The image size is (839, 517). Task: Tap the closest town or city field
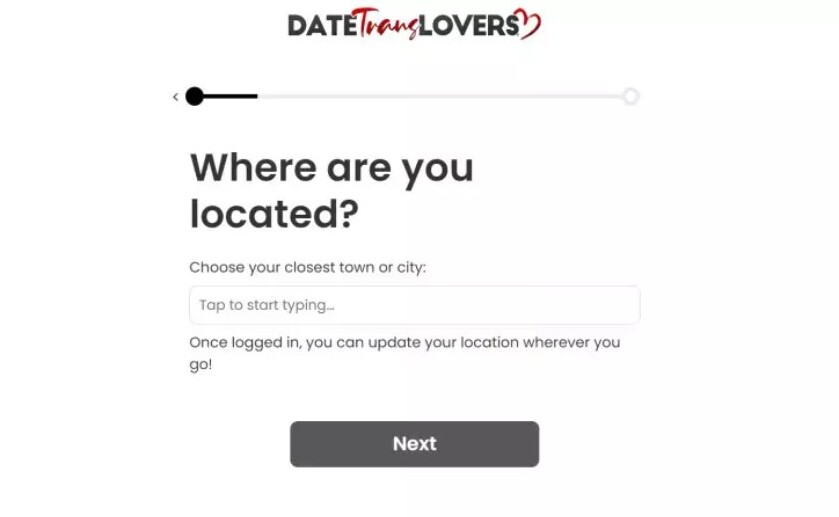click(414, 305)
